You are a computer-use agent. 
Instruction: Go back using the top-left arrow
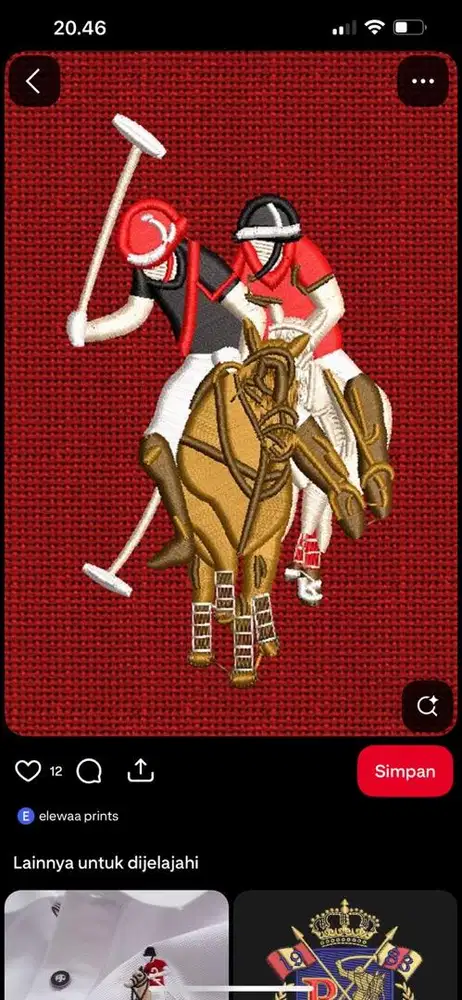34,81
